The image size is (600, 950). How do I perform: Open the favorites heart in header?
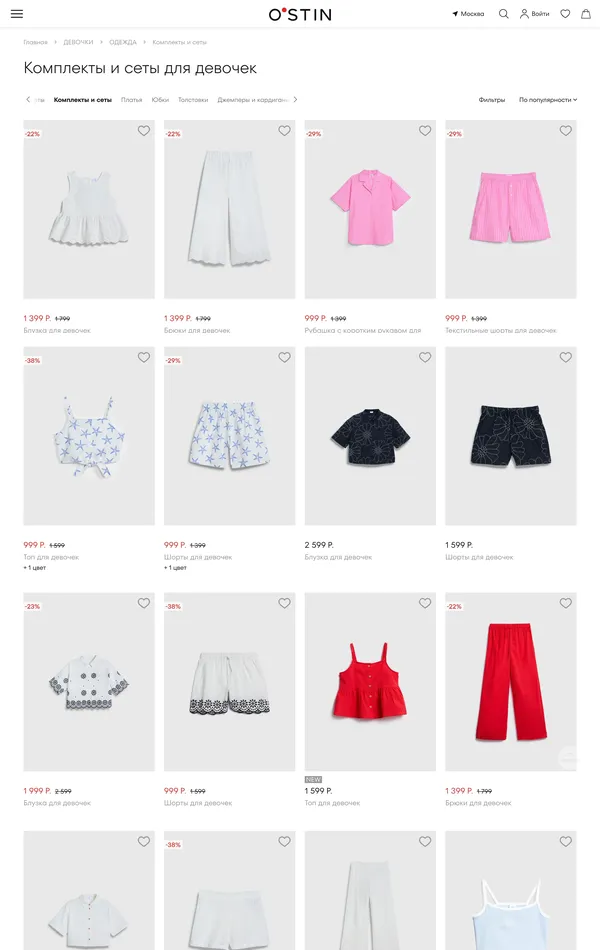pos(565,14)
